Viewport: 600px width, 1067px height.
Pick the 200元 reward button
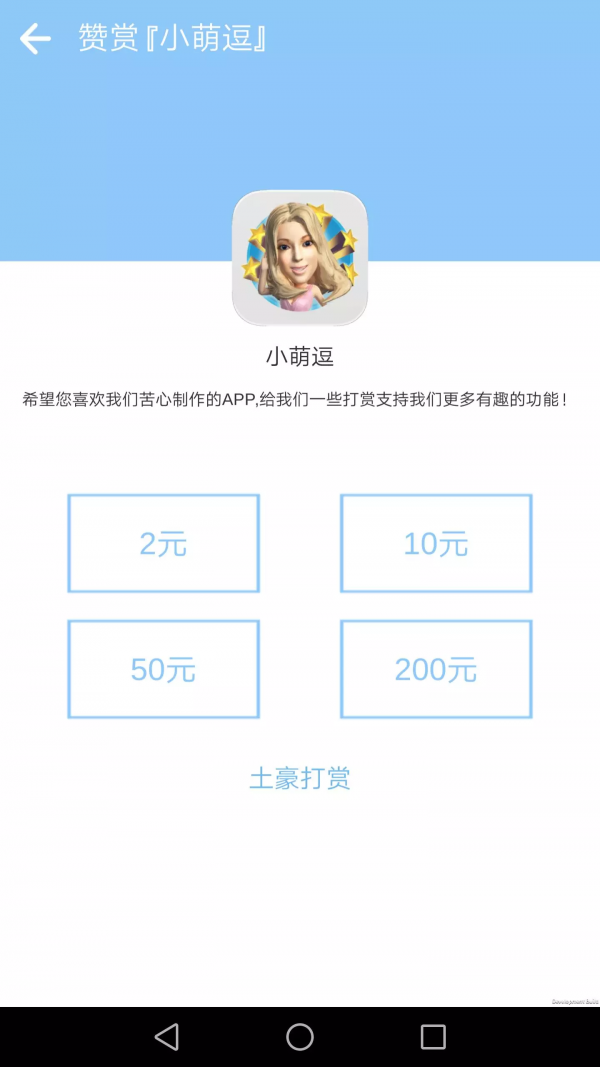pyautogui.click(x=436, y=669)
